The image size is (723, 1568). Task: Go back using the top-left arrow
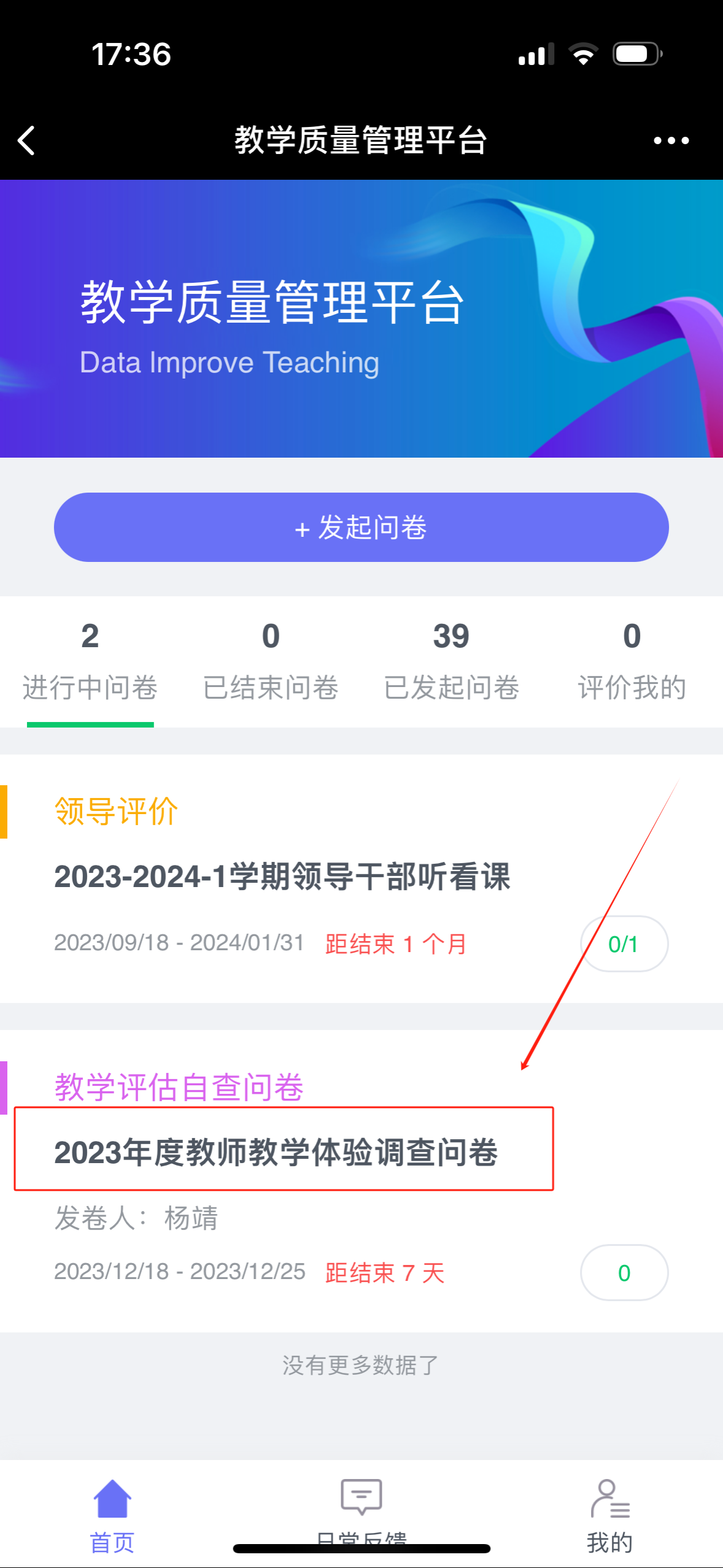(26, 140)
